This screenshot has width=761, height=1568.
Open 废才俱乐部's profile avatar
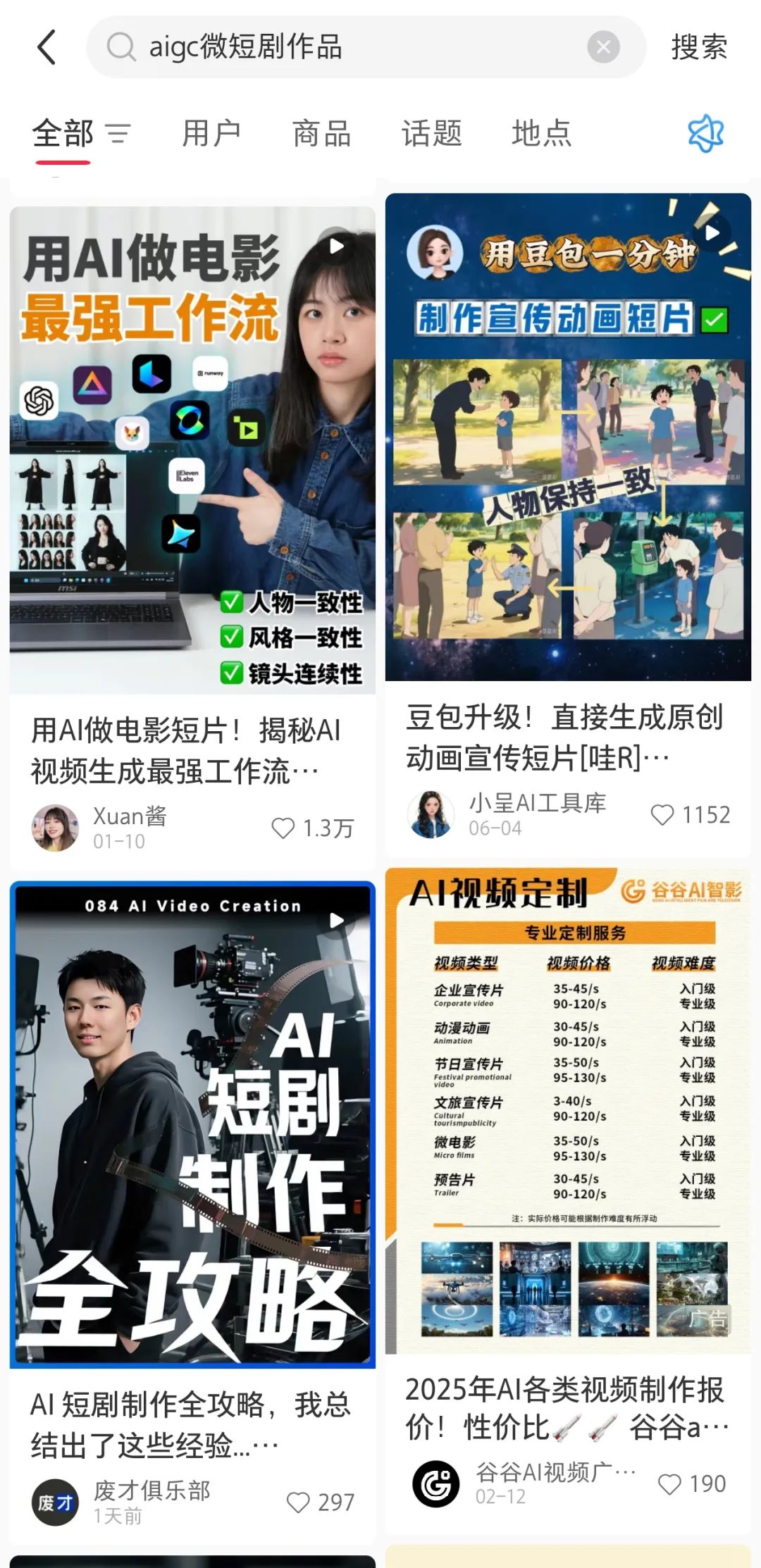[x=55, y=1502]
